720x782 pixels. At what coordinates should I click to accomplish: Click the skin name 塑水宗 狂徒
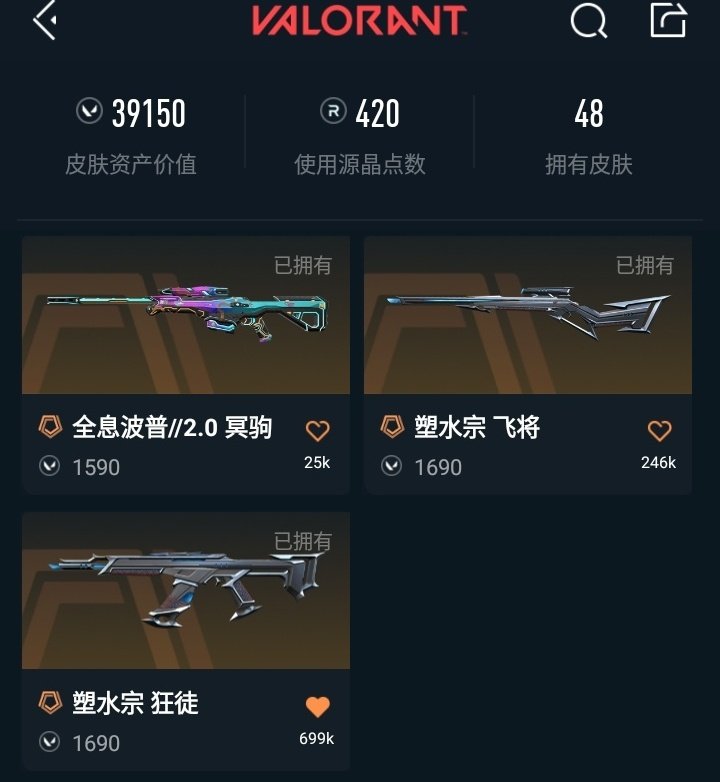coord(136,703)
